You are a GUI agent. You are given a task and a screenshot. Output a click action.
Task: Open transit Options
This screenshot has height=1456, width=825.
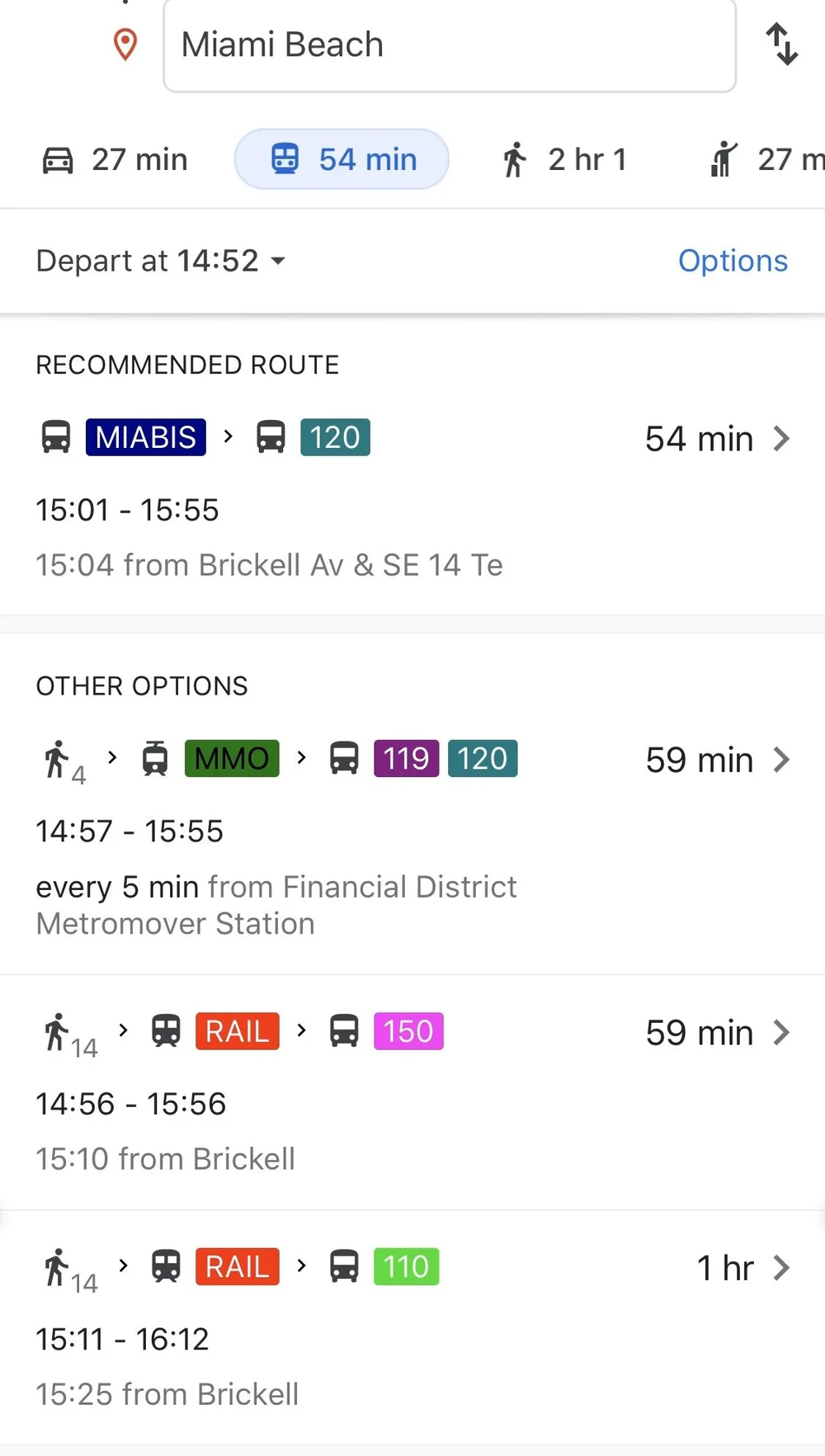coord(733,261)
